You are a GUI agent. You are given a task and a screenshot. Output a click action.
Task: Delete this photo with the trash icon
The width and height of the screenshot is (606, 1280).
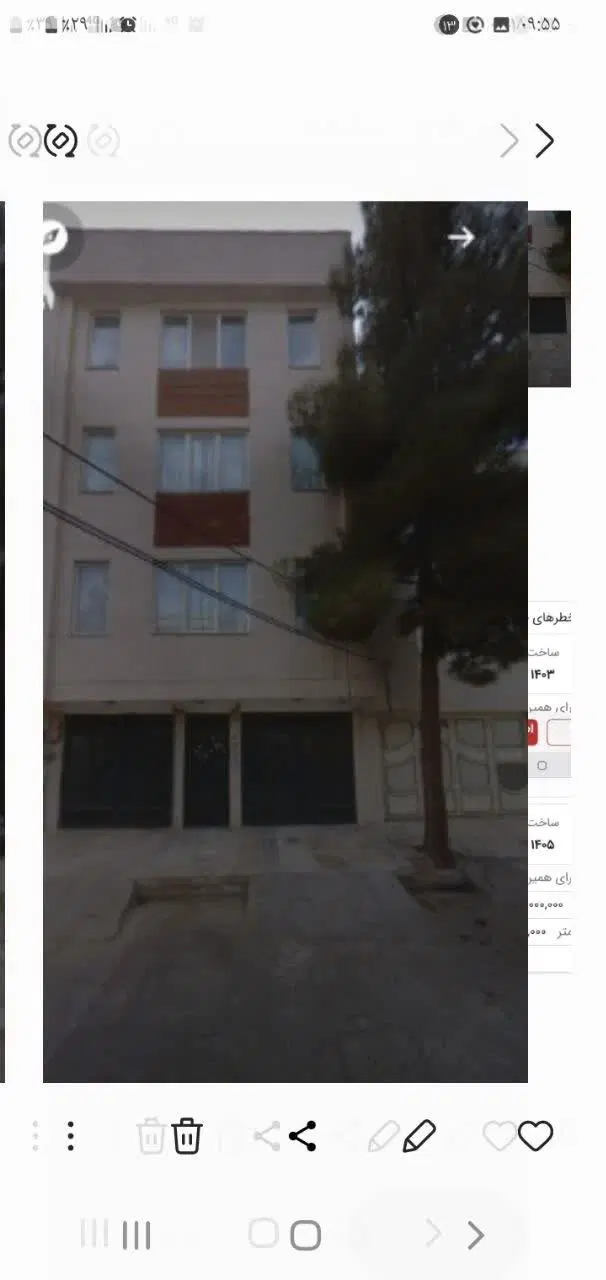click(x=187, y=1136)
